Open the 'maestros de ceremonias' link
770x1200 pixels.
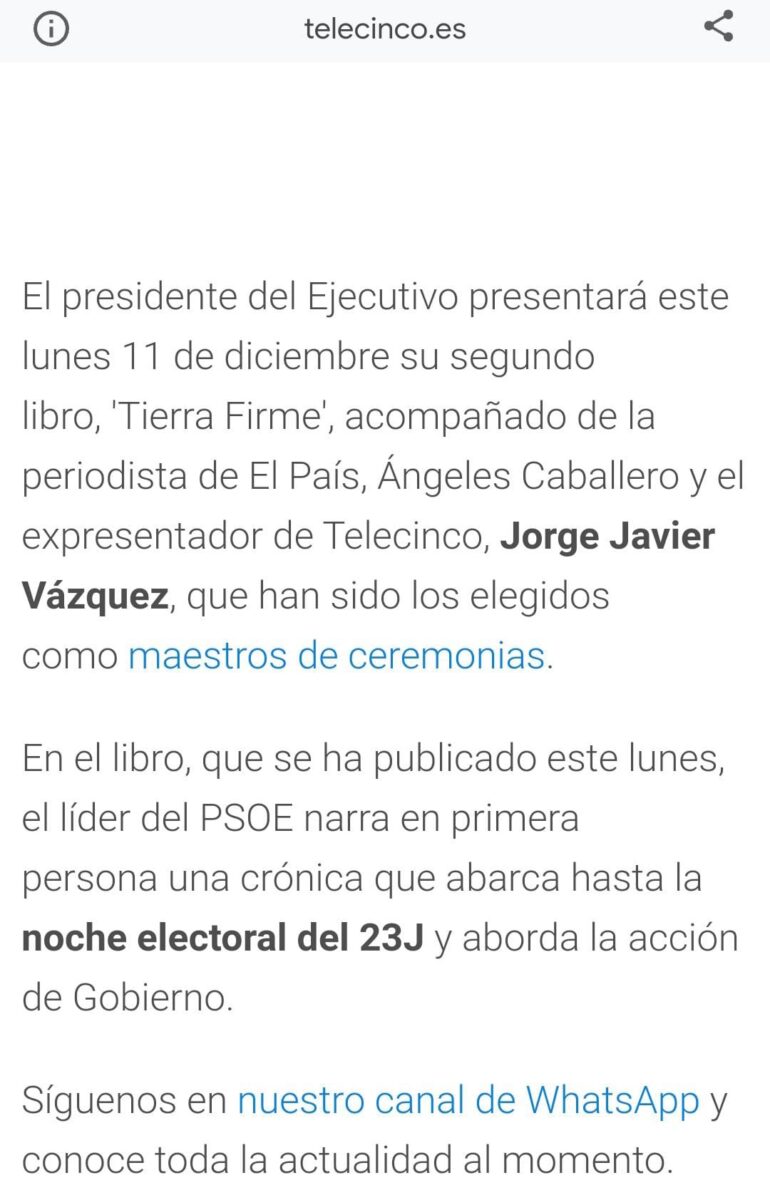(x=337, y=657)
